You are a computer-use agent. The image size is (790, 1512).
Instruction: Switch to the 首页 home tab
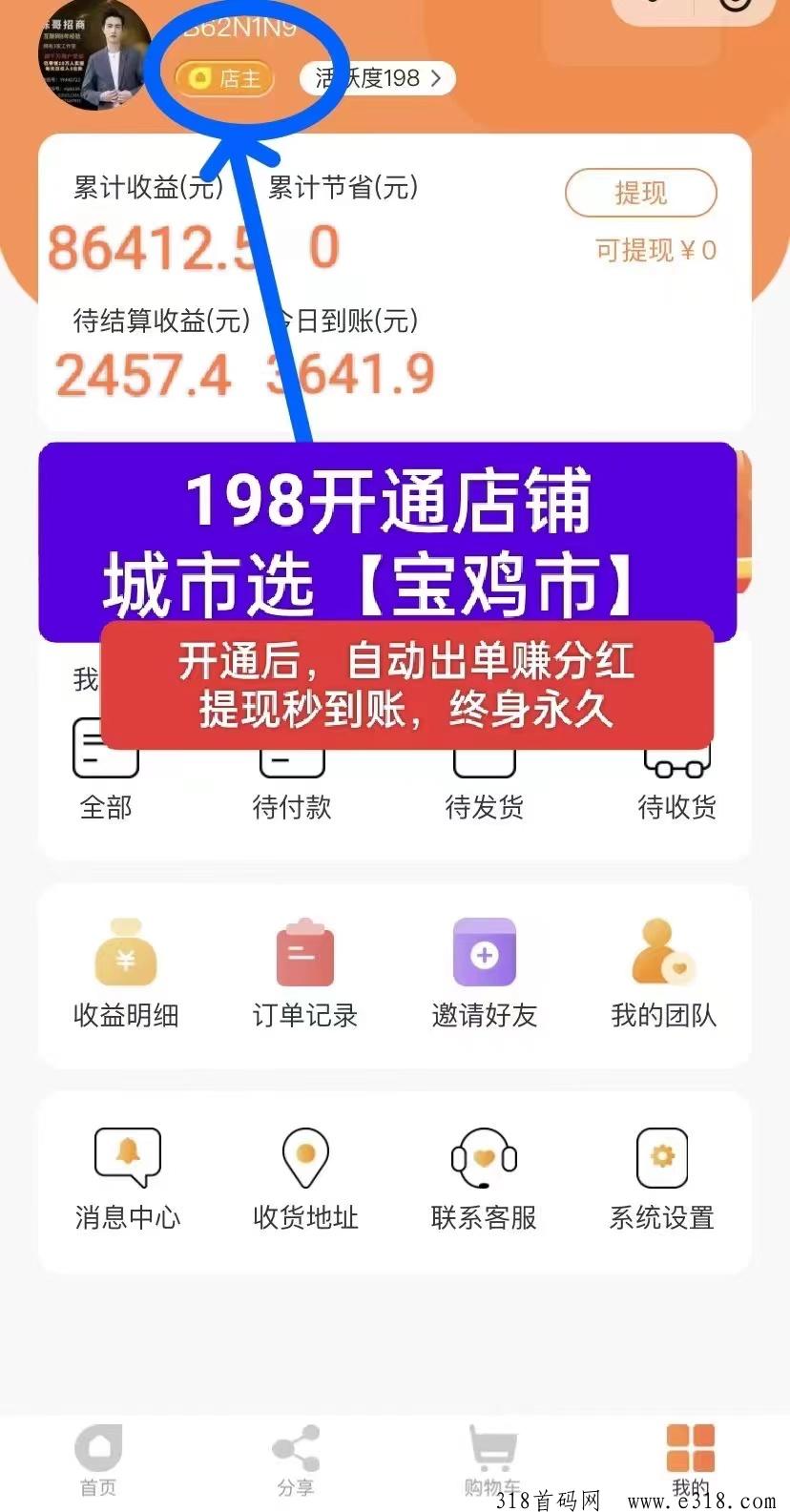(x=98, y=1460)
